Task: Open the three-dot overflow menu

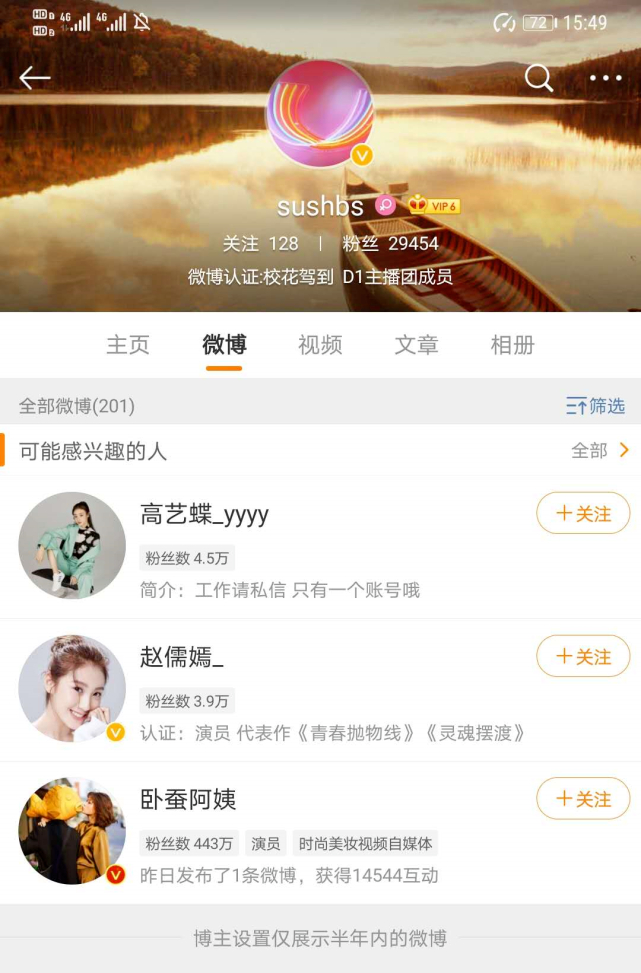Action: pyautogui.click(x=605, y=78)
